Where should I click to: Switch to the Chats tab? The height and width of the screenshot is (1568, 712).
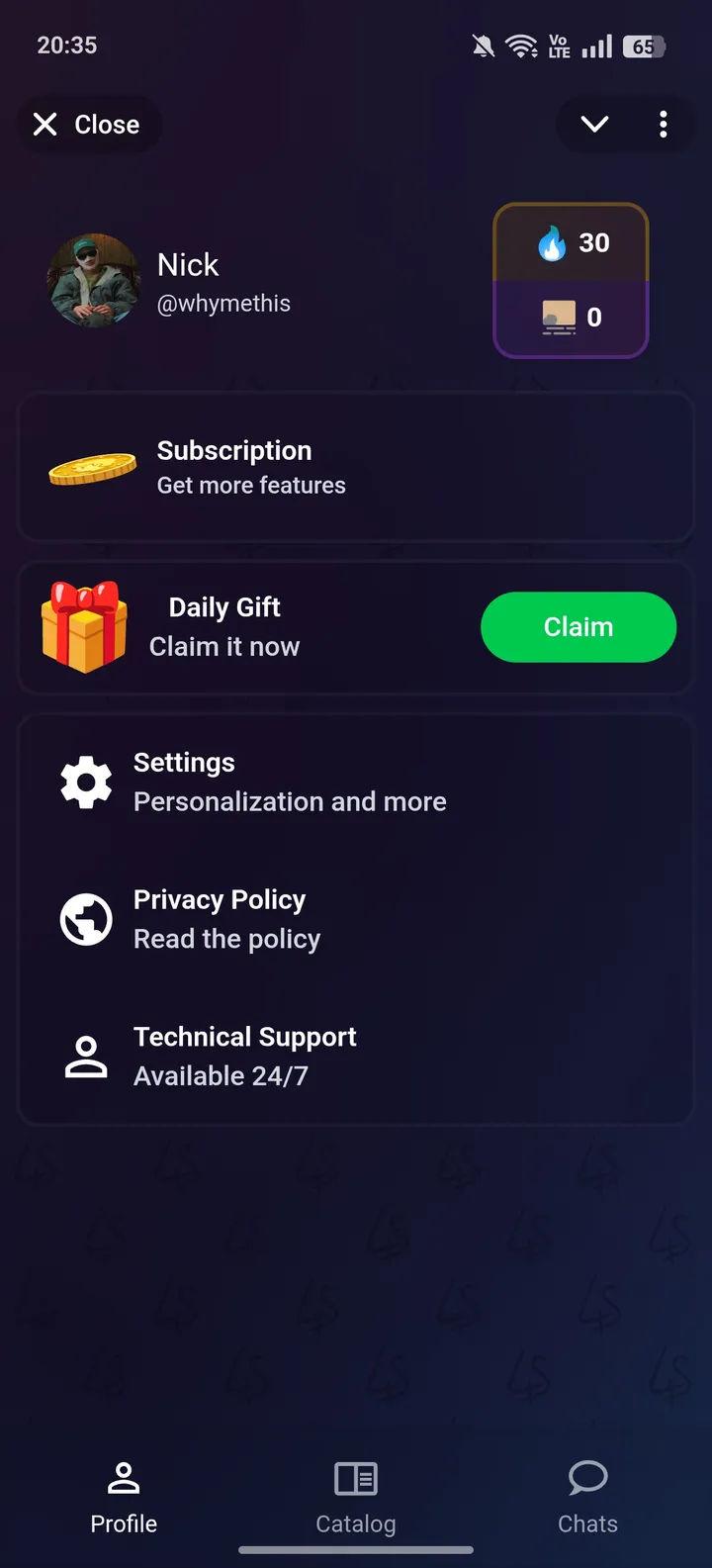pyautogui.click(x=587, y=1497)
